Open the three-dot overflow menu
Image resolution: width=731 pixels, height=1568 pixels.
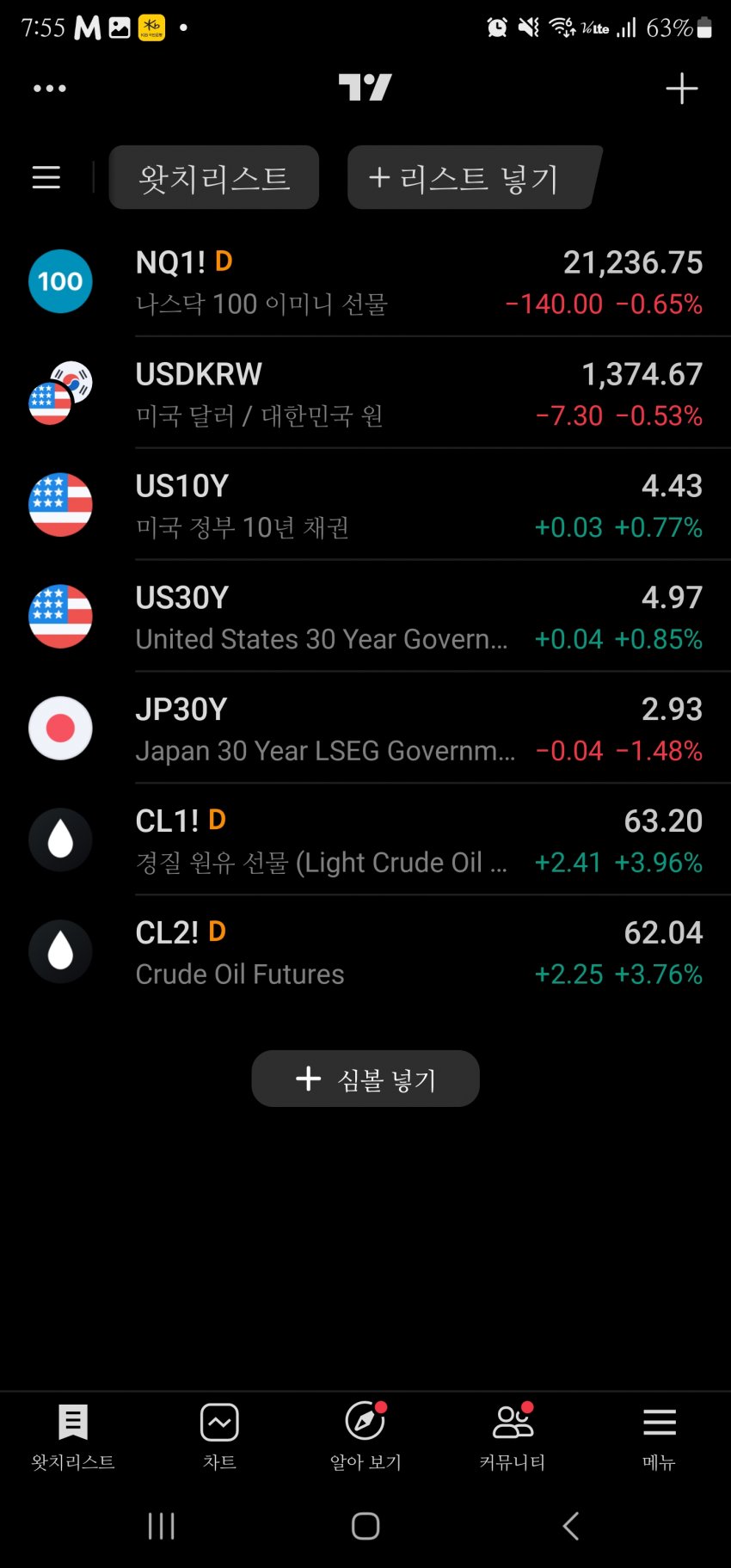(x=50, y=89)
